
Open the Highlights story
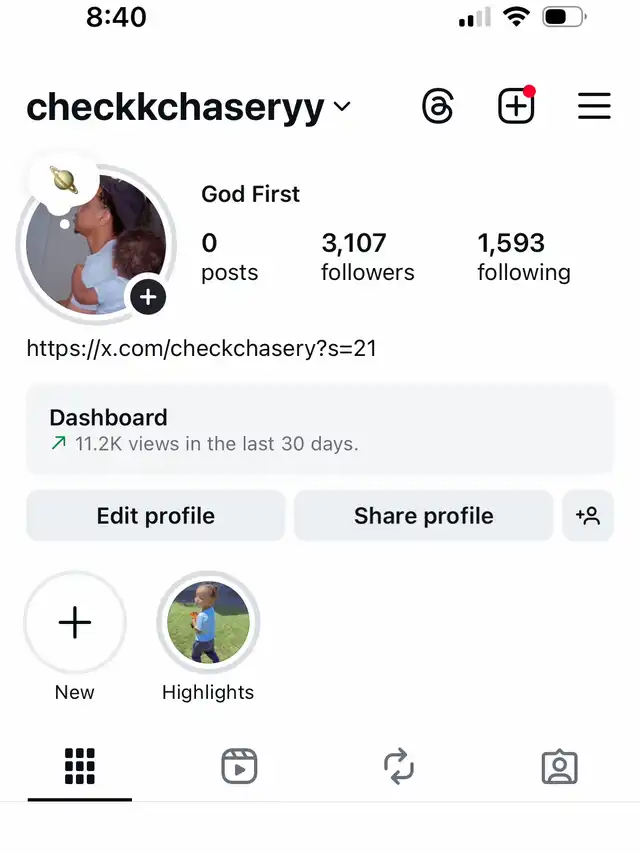pyautogui.click(x=208, y=624)
